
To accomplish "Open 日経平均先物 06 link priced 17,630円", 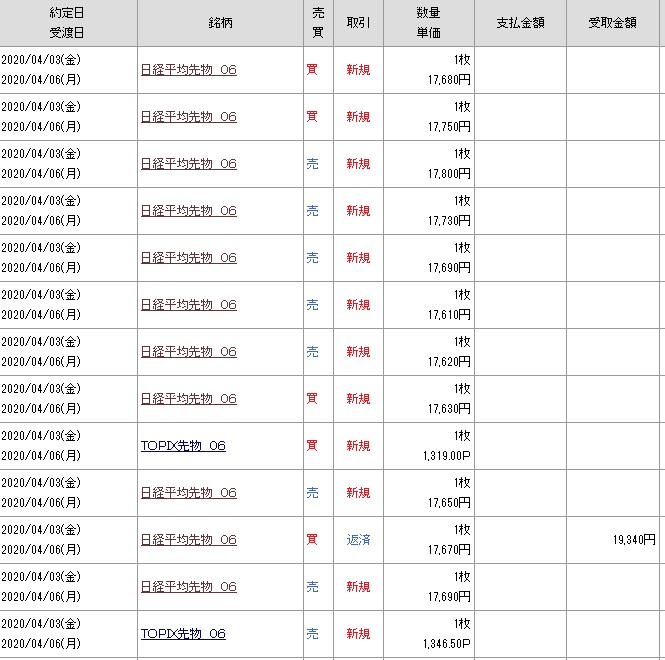I will (x=189, y=399).
